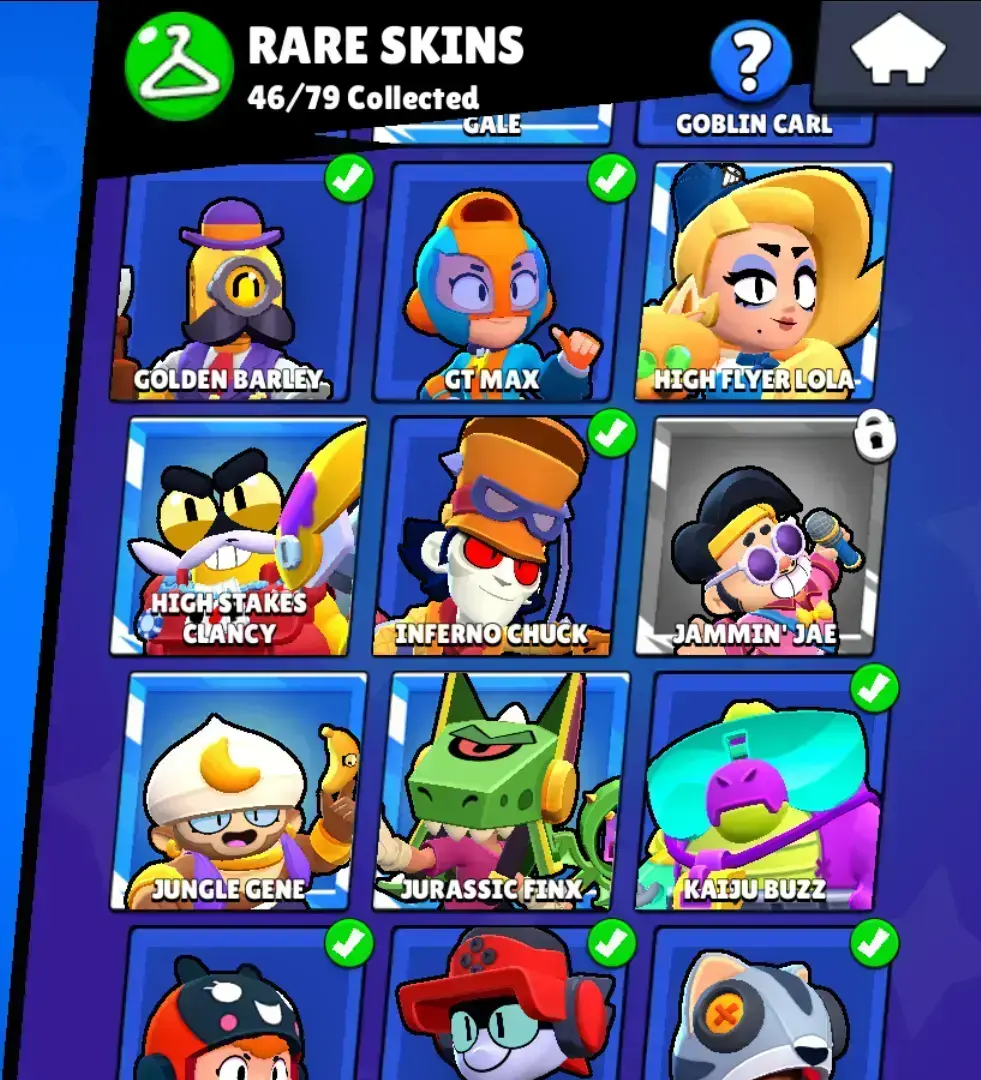Image resolution: width=981 pixels, height=1080 pixels.
Task: Open the question mark help button
Action: tap(750, 61)
